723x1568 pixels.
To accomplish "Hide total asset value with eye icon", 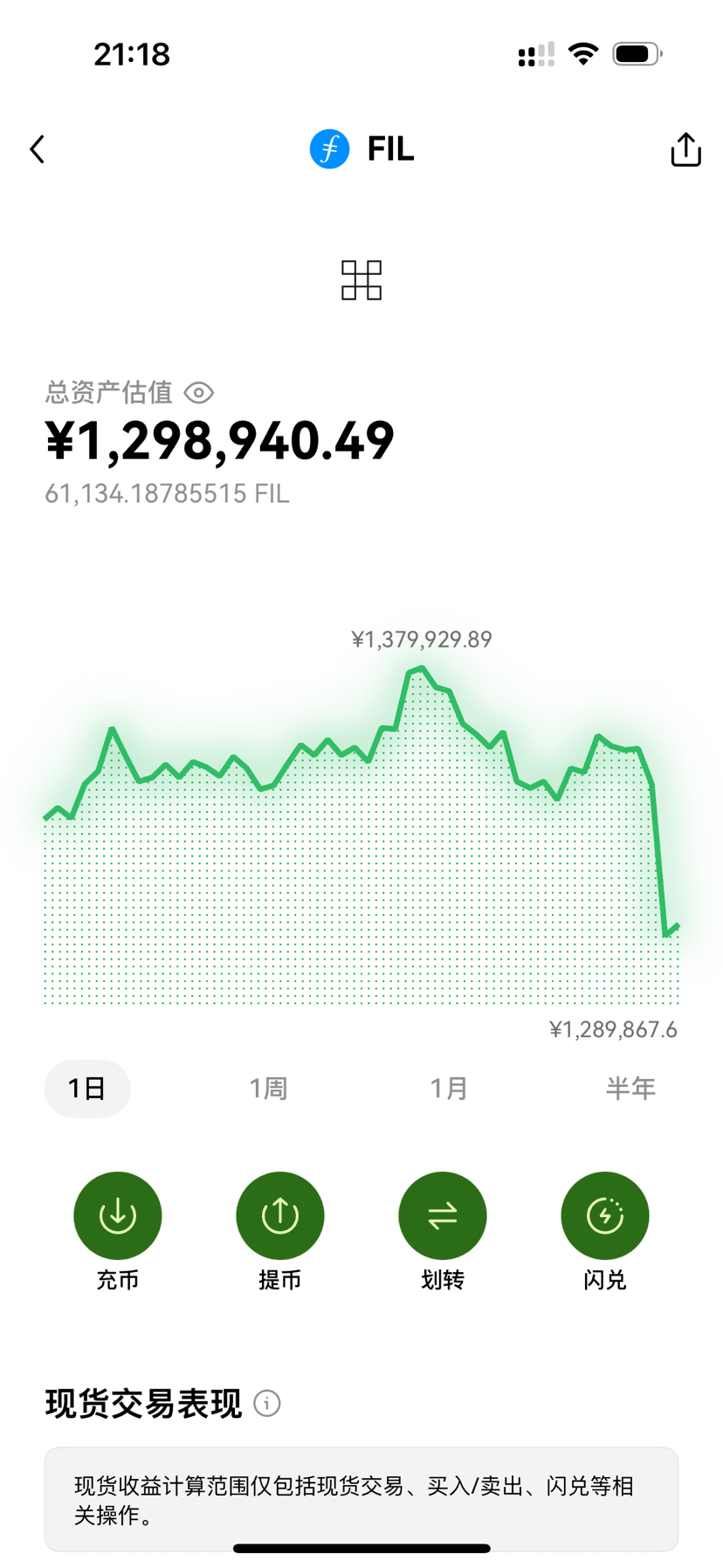I will [199, 393].
